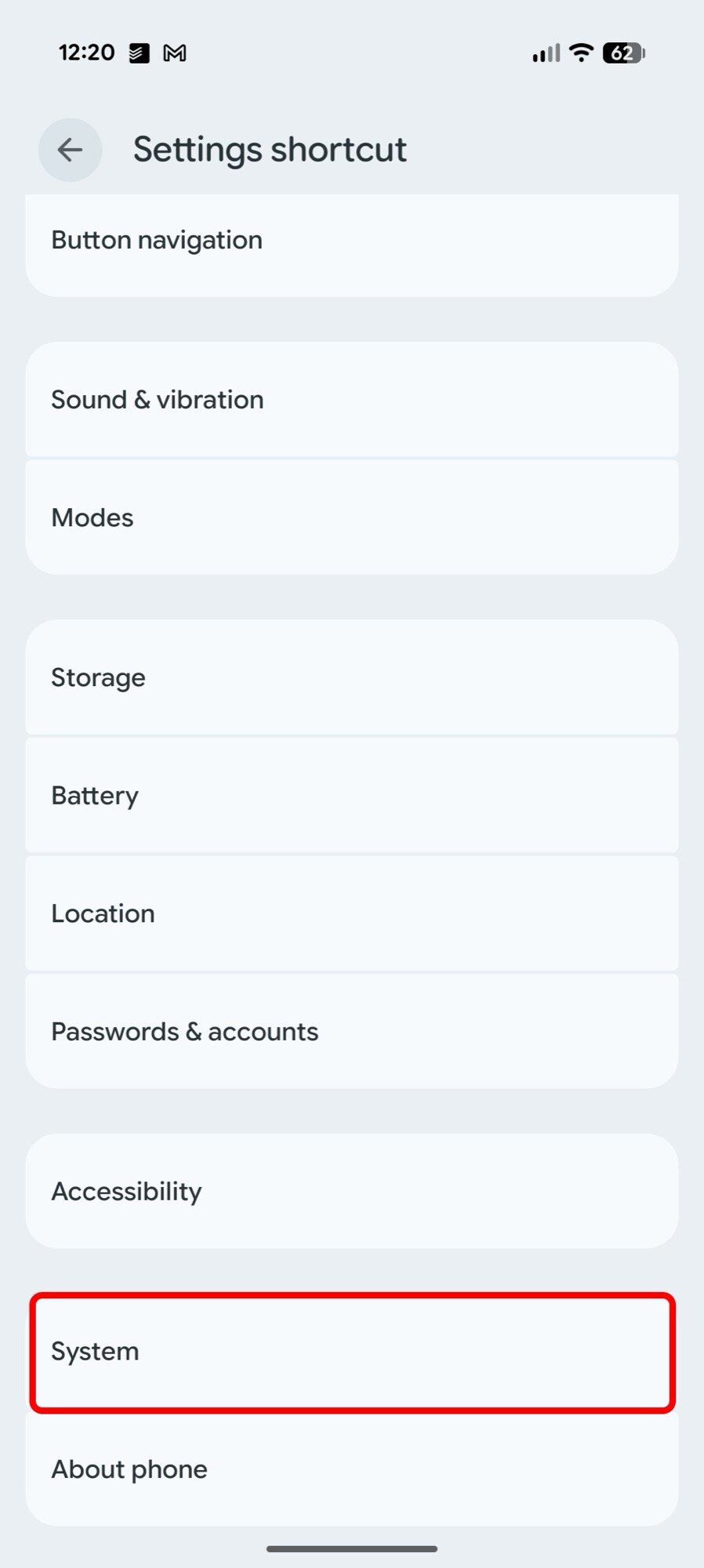Image resolution: width=704 pixels, height=1568 pixels.
Task: Click the Todoist notification icon
Action: point(138,53)
